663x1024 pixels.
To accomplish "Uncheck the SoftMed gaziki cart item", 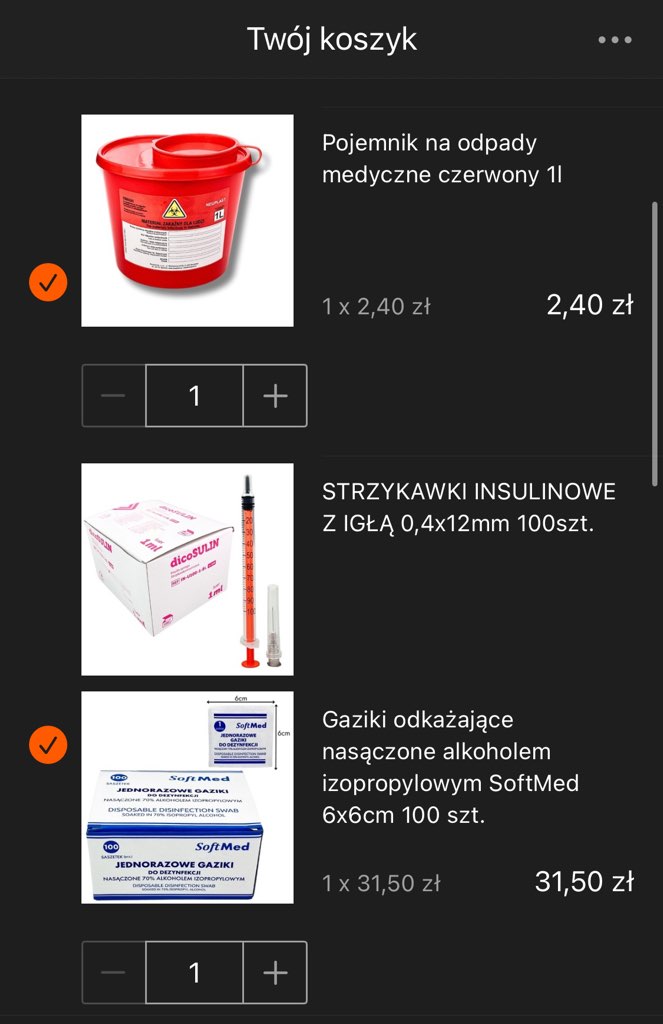I will [47, 744].
